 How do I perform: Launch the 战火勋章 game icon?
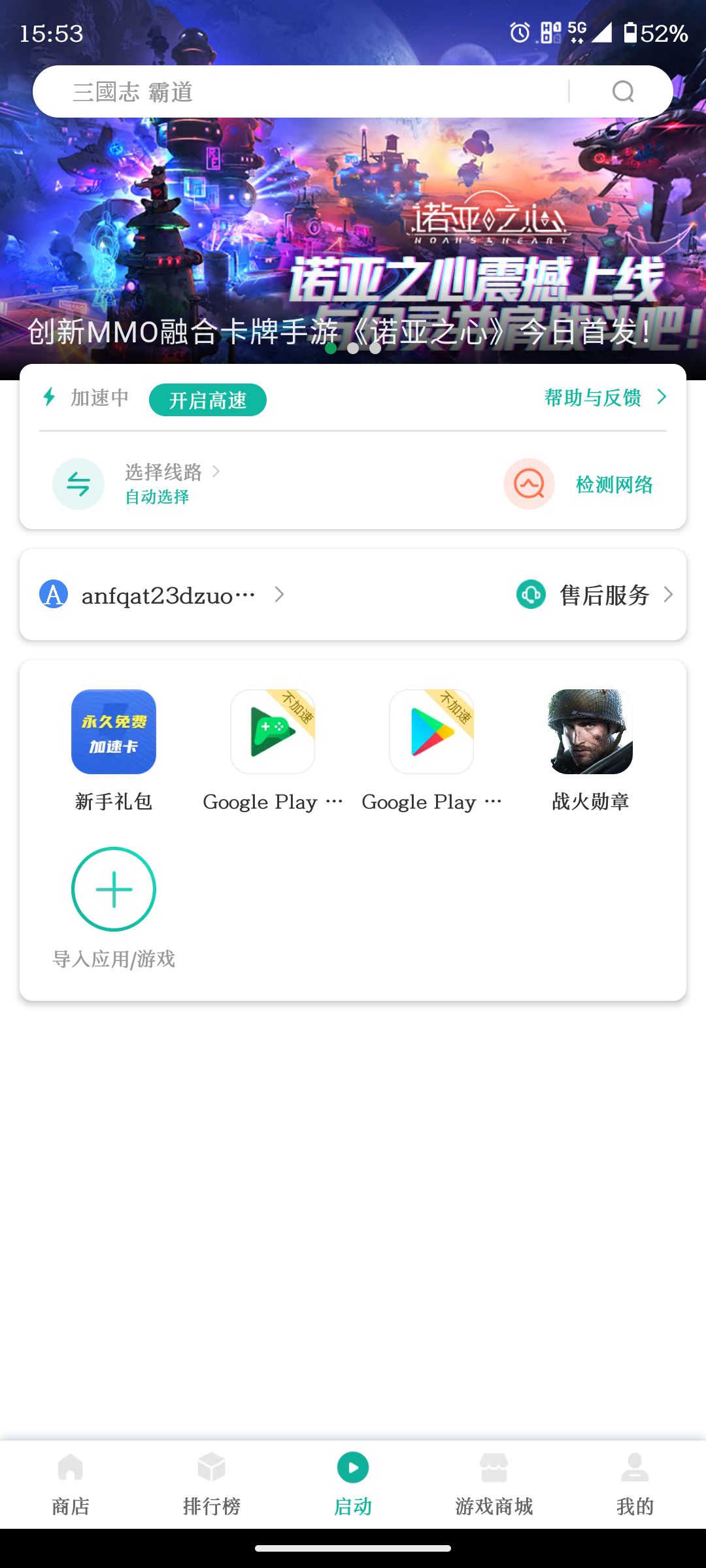(590, 731)
